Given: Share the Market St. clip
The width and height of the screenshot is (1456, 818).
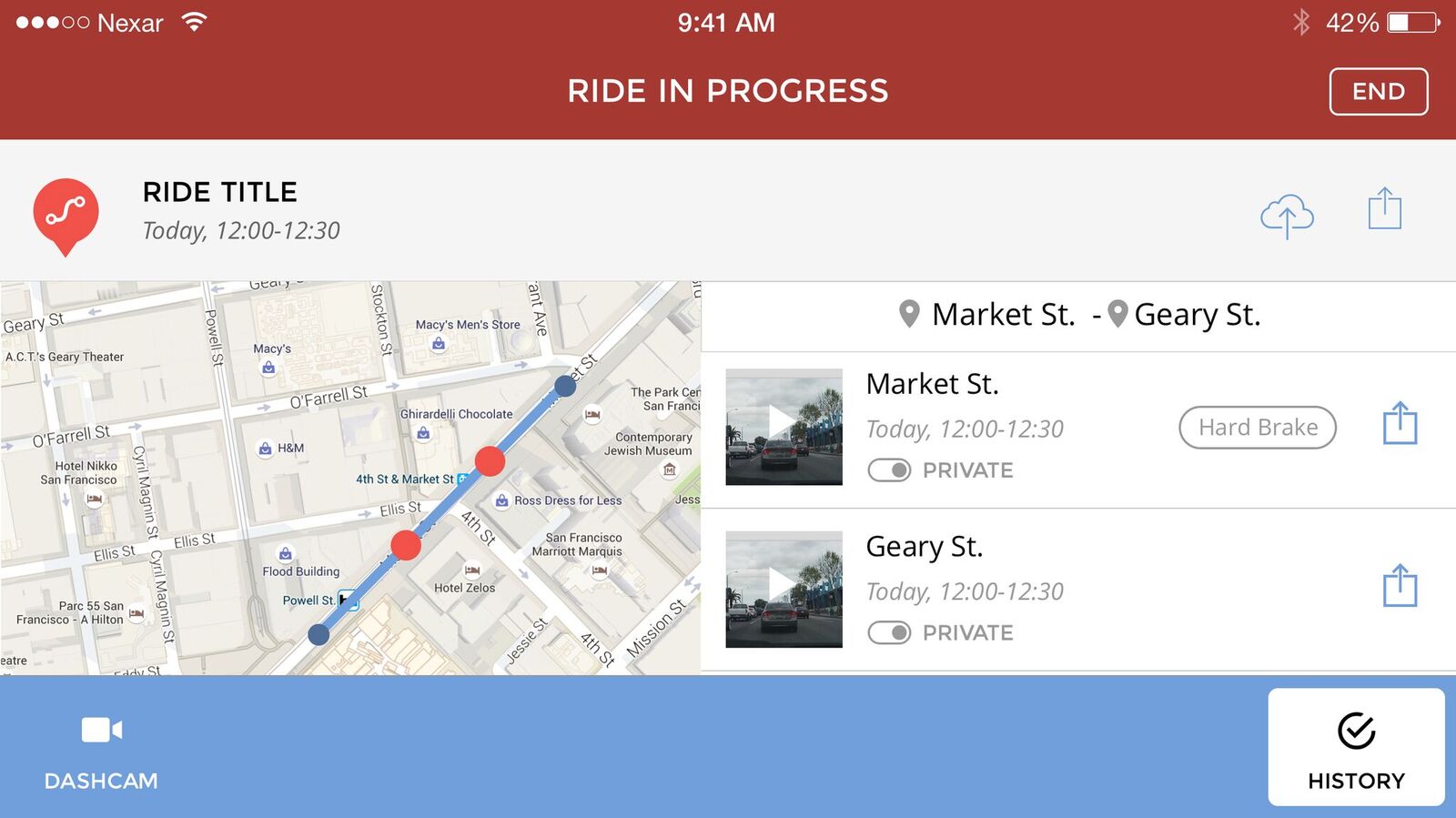Looking at the screenshot, I should tap(1400, 424).
